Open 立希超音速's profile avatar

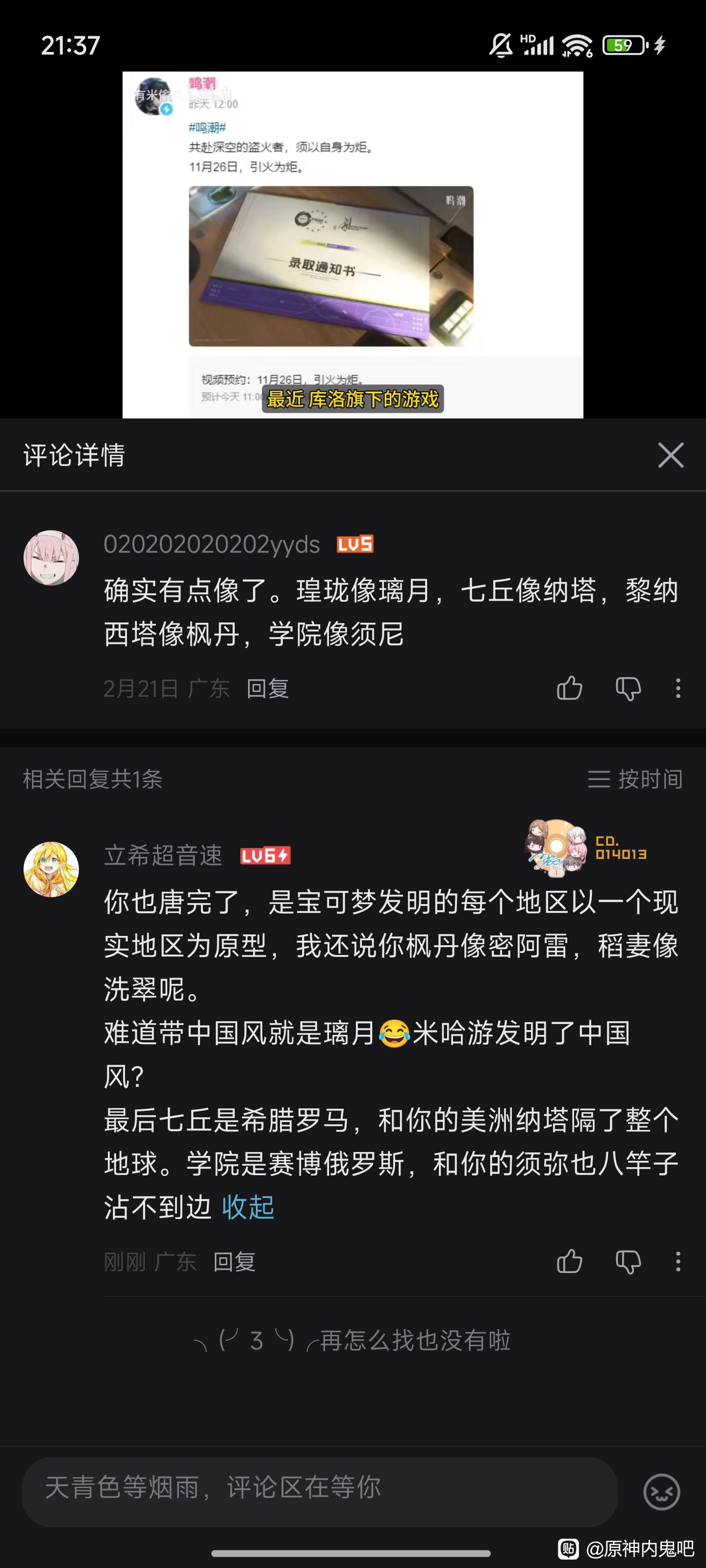[x=51, y=869]
